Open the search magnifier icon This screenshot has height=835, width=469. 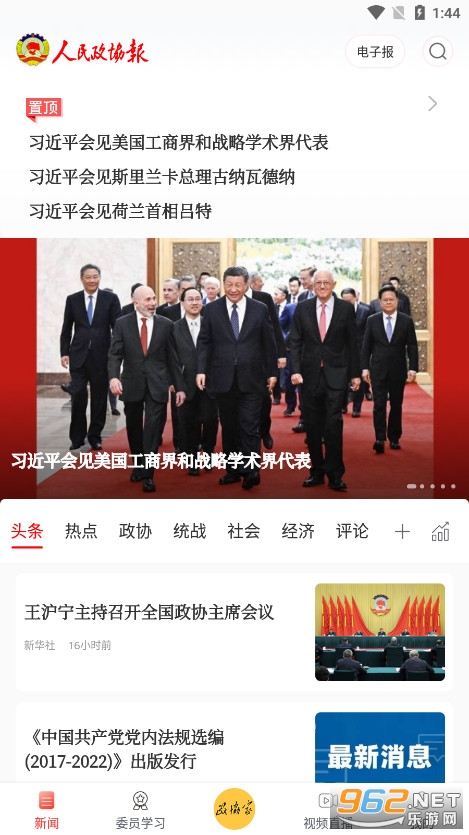(x=438, y=52)
